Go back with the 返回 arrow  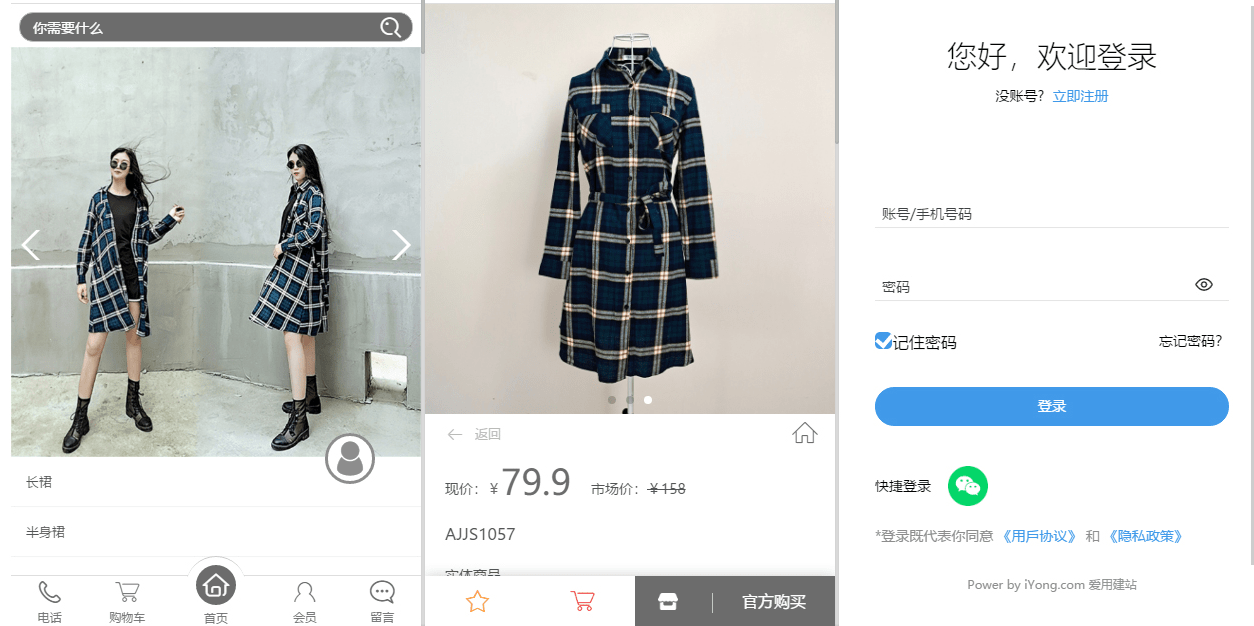474,434
